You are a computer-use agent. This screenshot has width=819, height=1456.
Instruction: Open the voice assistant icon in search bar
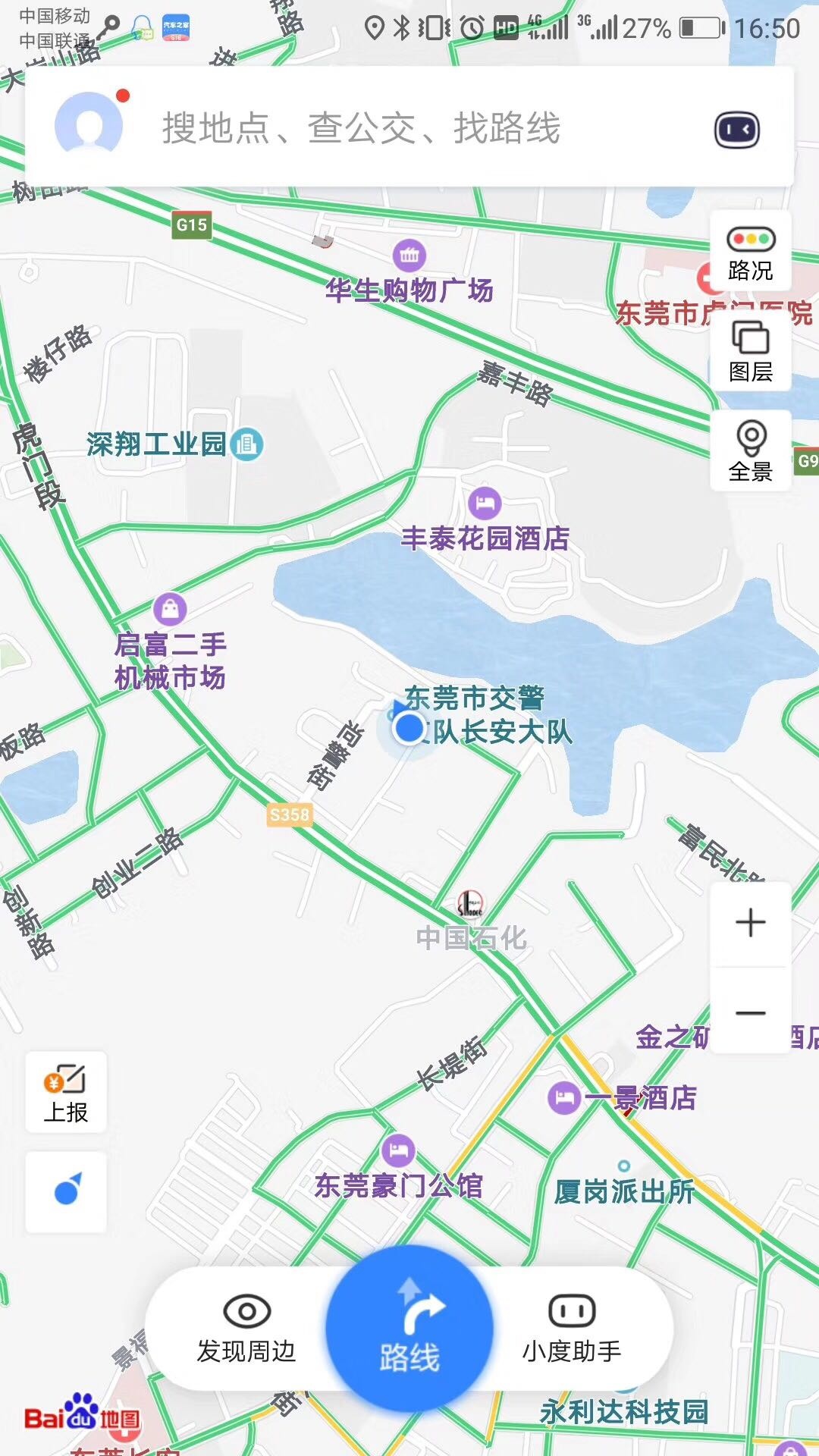(736, 130)
